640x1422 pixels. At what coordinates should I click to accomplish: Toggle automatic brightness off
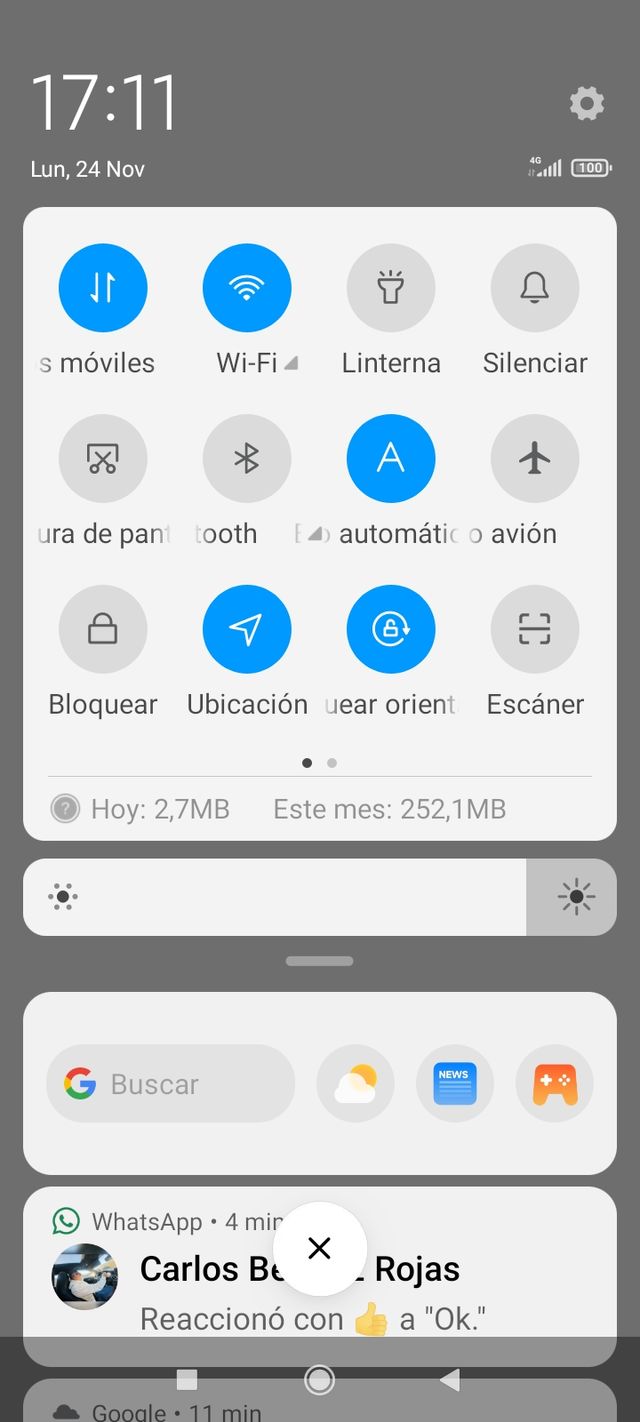pos(391,459)
